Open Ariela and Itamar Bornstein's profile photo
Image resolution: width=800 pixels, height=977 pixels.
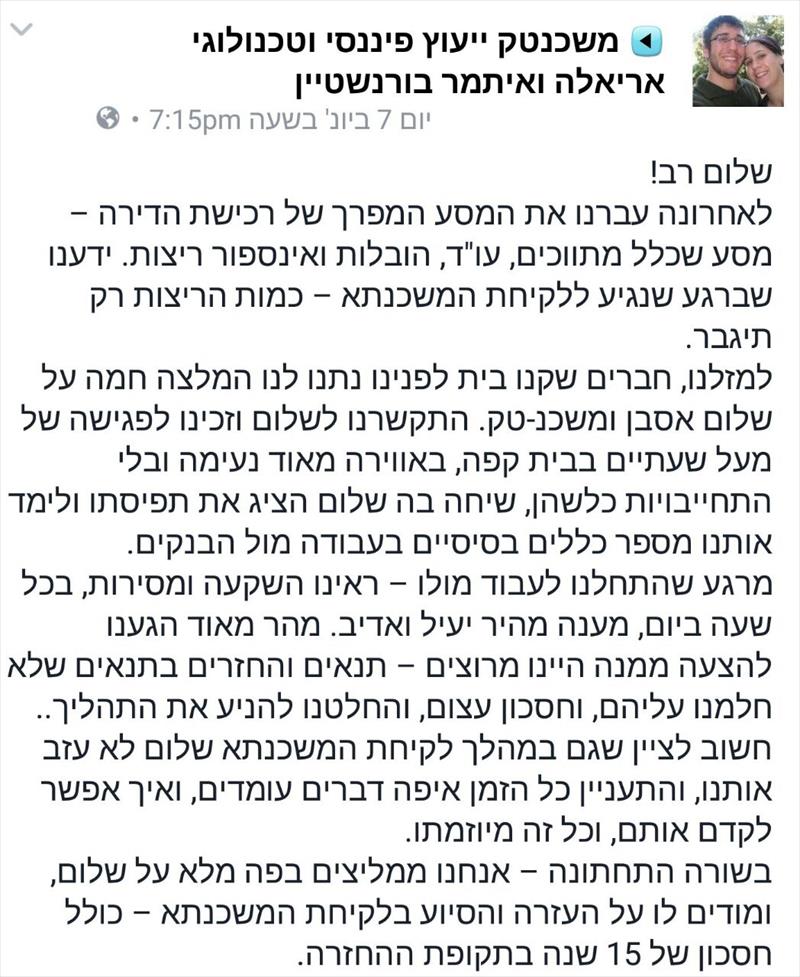(x=738, y=60)
